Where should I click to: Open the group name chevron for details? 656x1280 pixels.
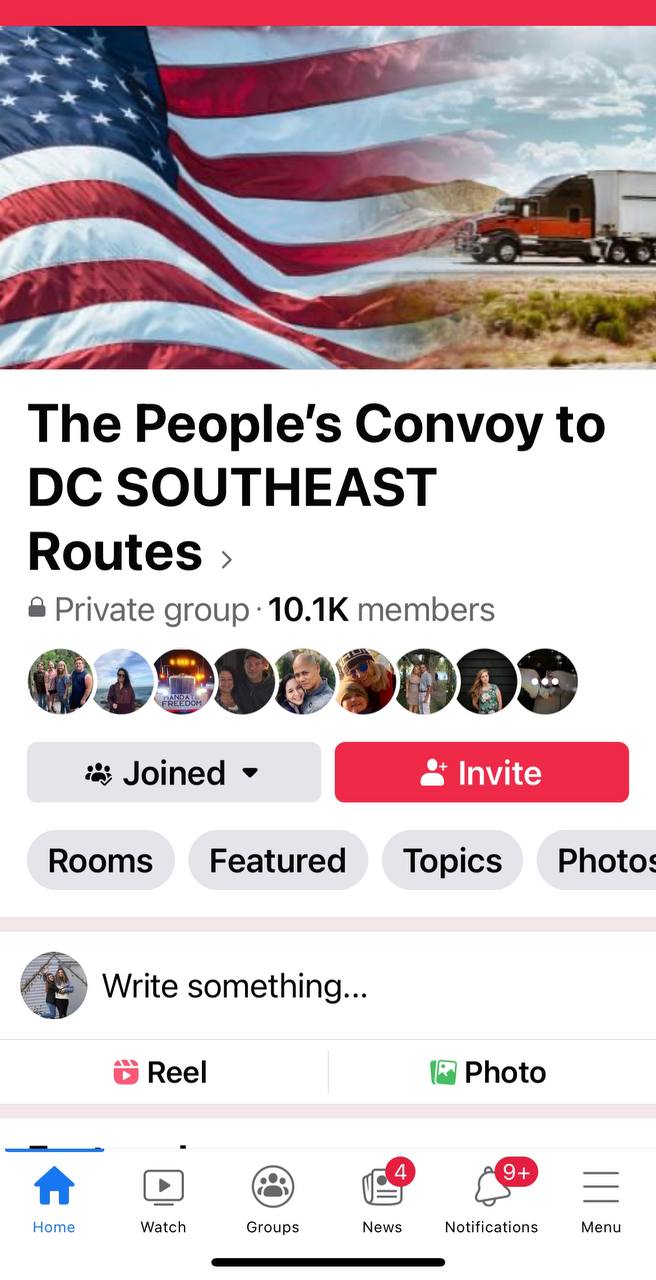226,559
